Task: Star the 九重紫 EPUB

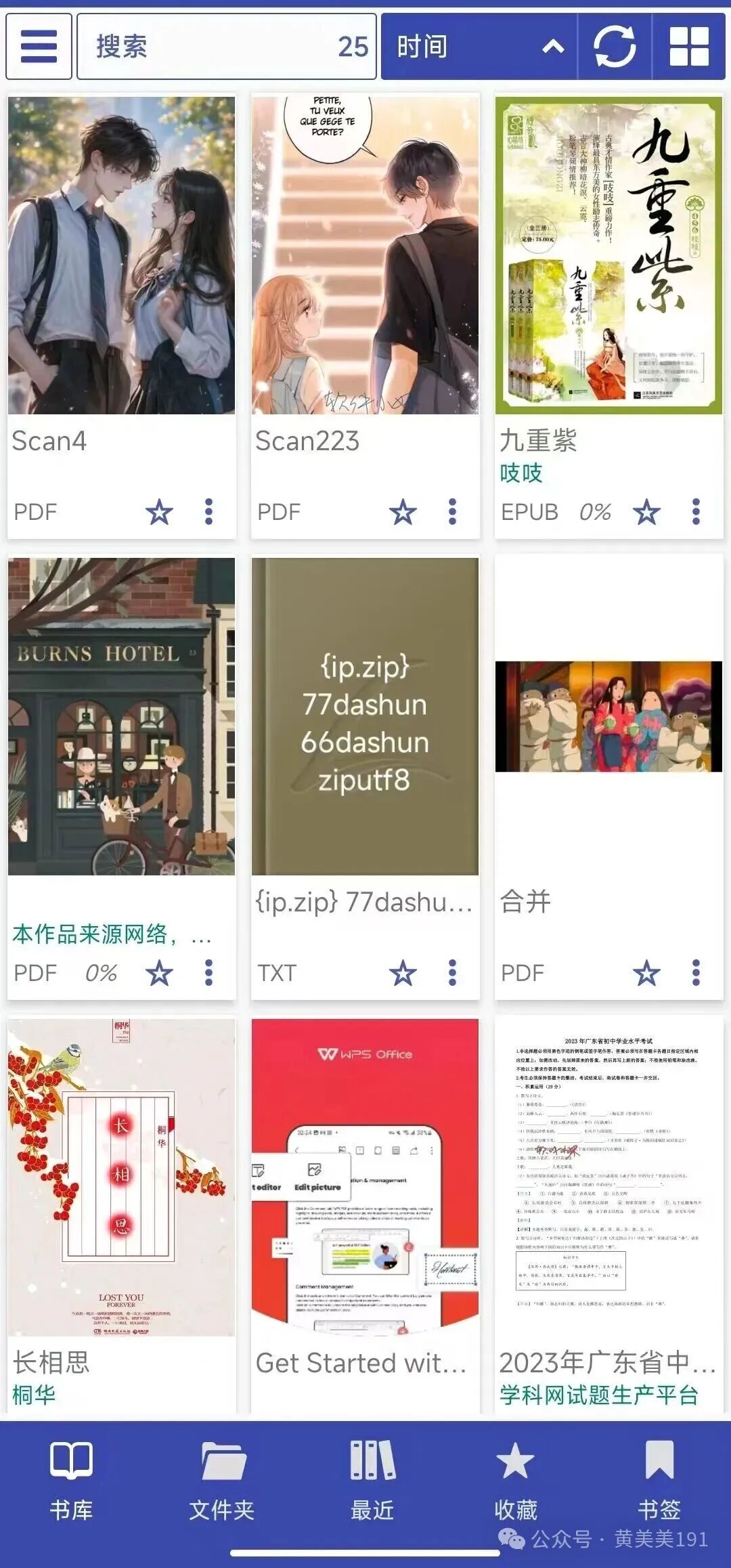Action: click(x=648, y=513)
